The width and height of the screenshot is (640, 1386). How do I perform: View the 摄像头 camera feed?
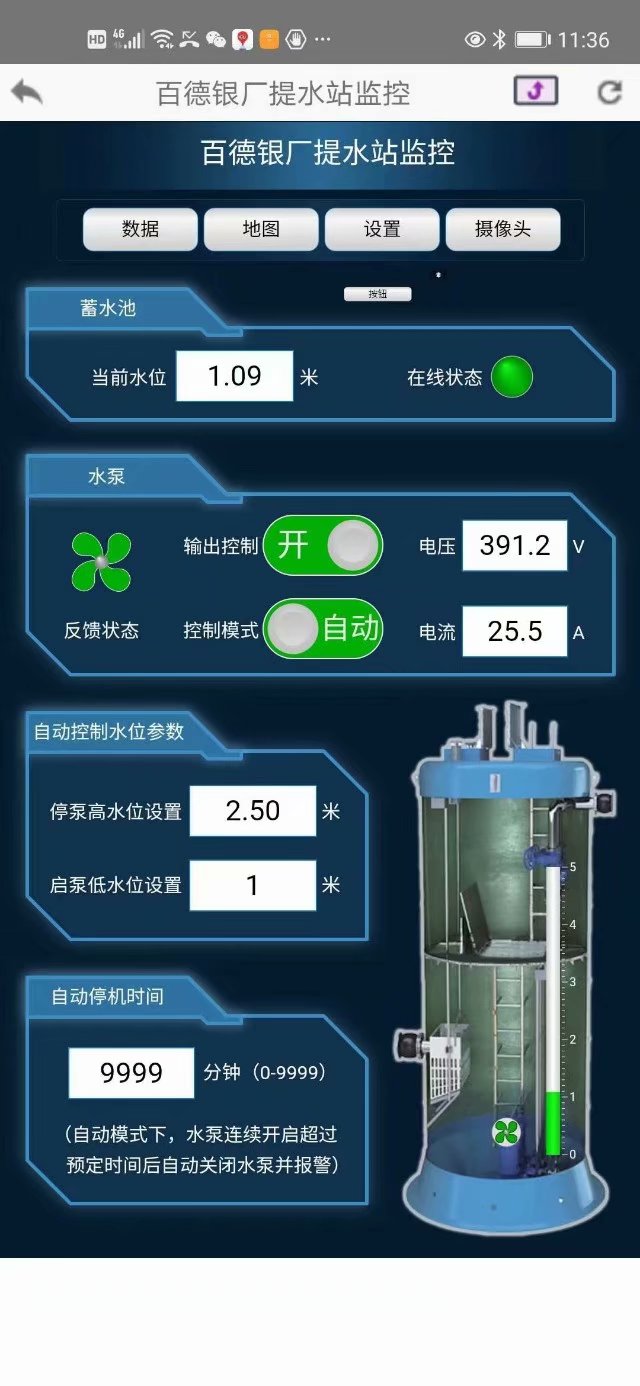pyautogui.click(x=503, y=229)
